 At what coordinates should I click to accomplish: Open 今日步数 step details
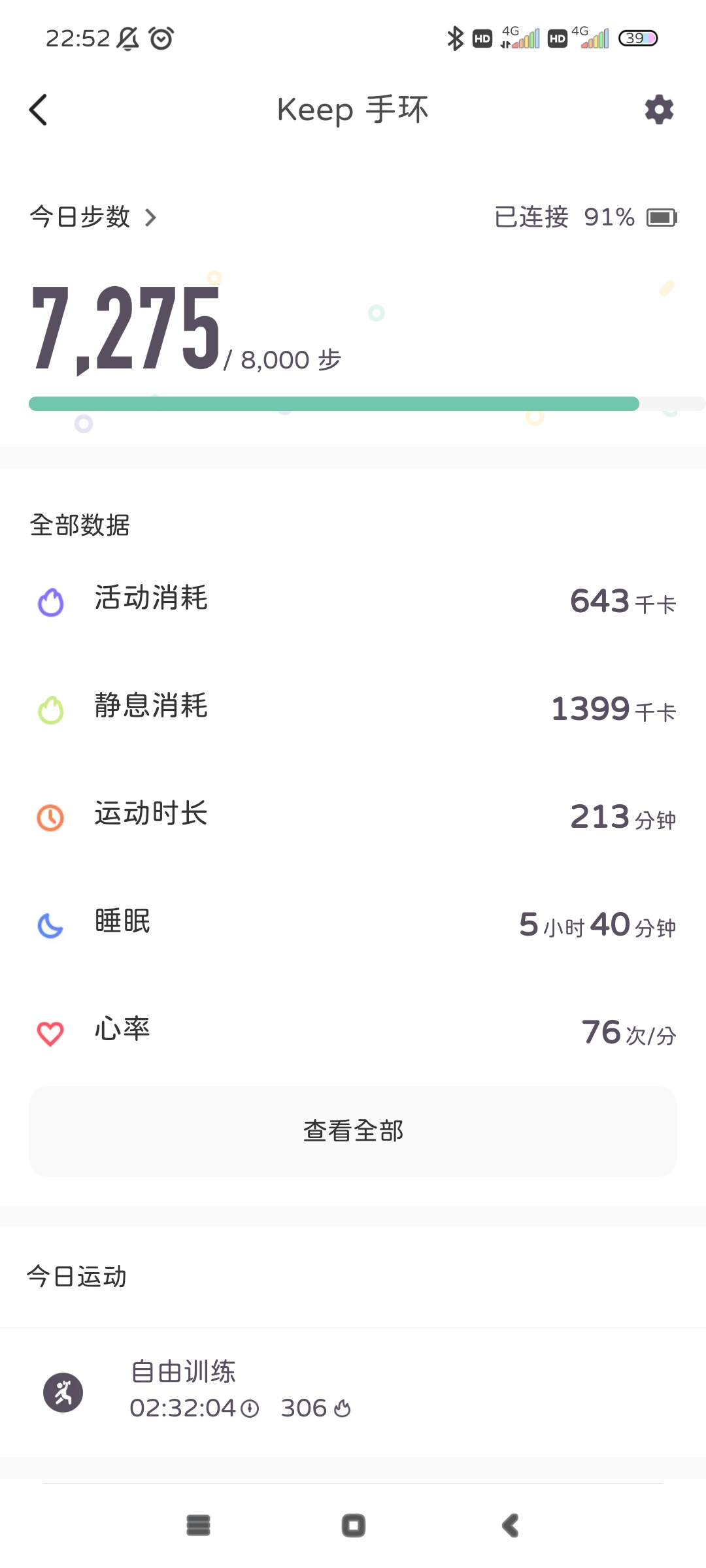pyautogui.click(x=93, y=217)
